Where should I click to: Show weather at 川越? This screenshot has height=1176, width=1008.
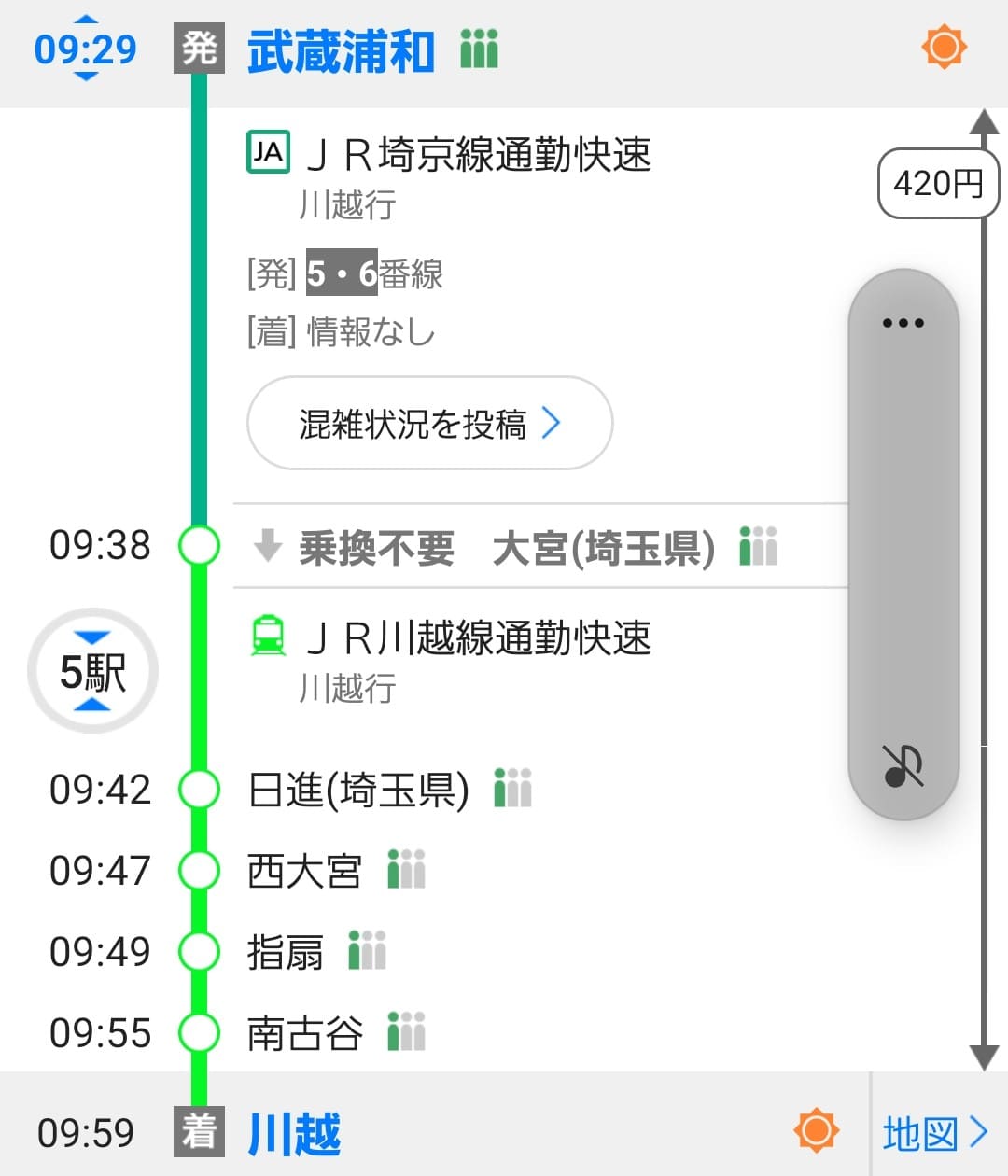point(817,1130)
